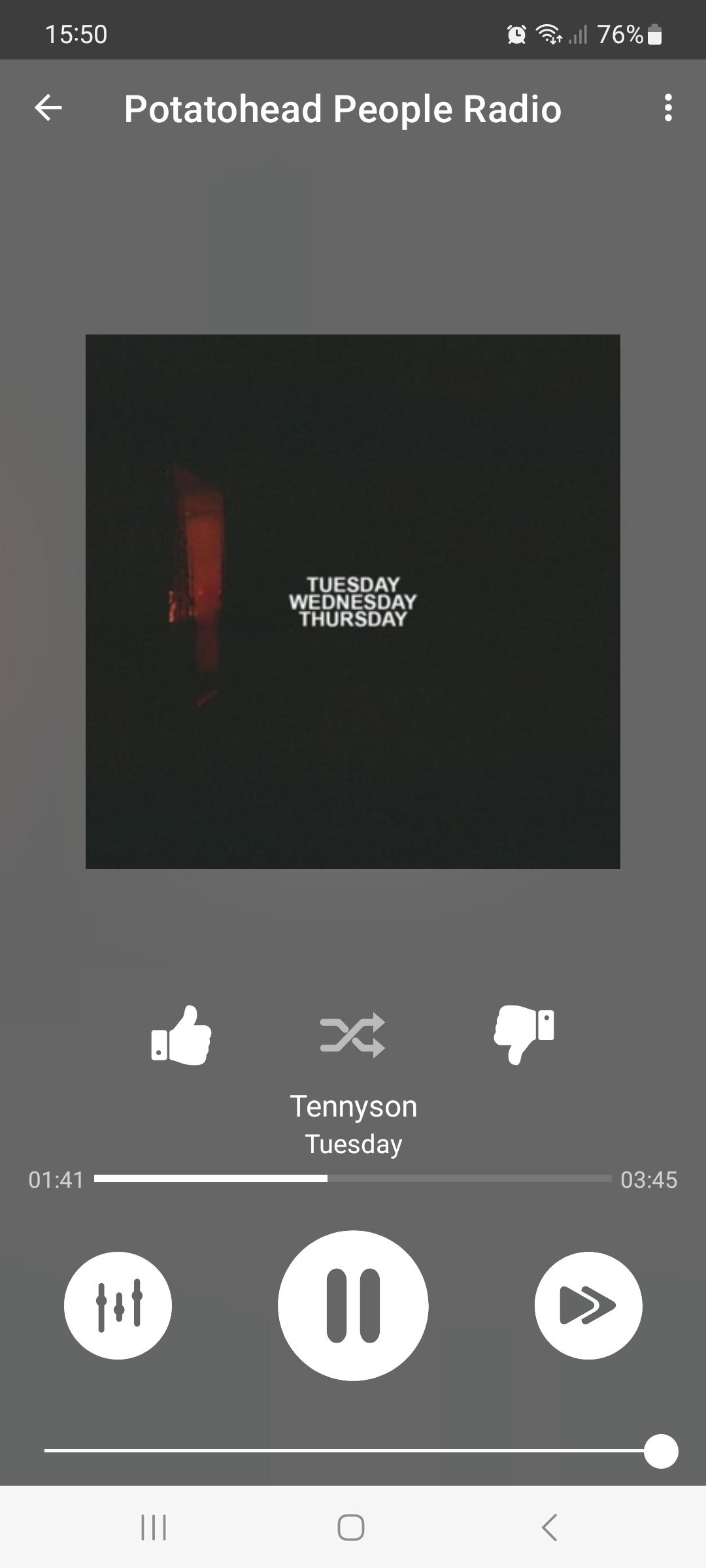Open the three-dot overflow menu
The height and width of the screenshot is (1568, 706).
[x=667, y=108]
